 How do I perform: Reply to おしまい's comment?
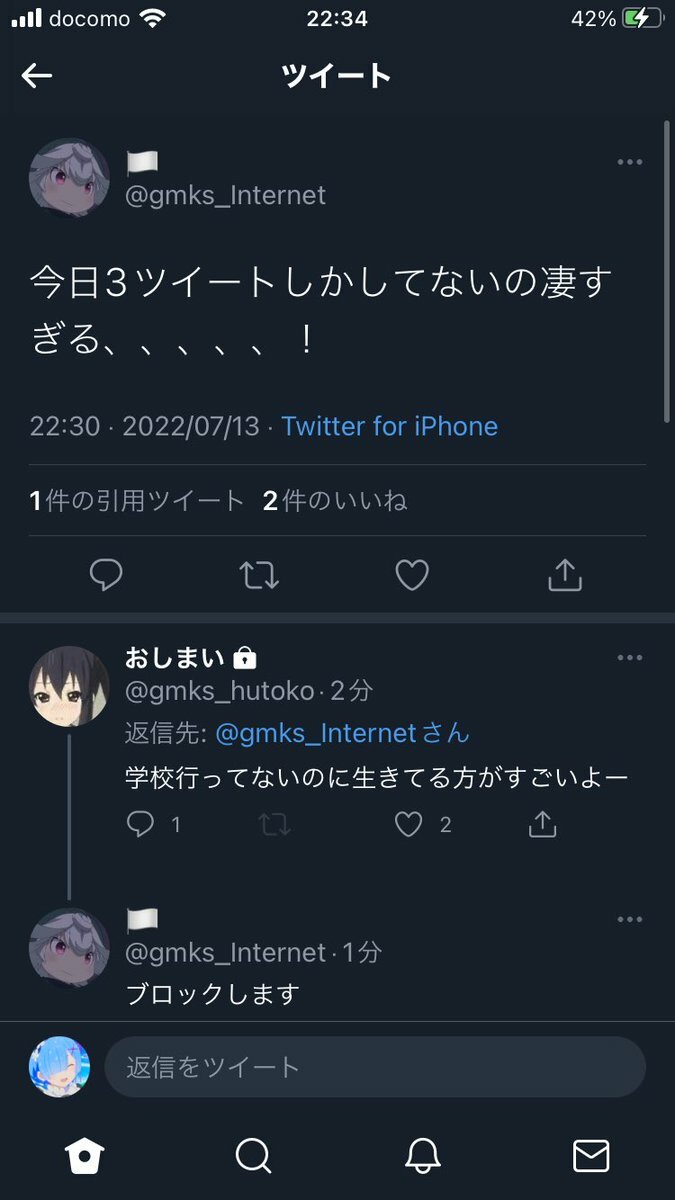(142, 824)
